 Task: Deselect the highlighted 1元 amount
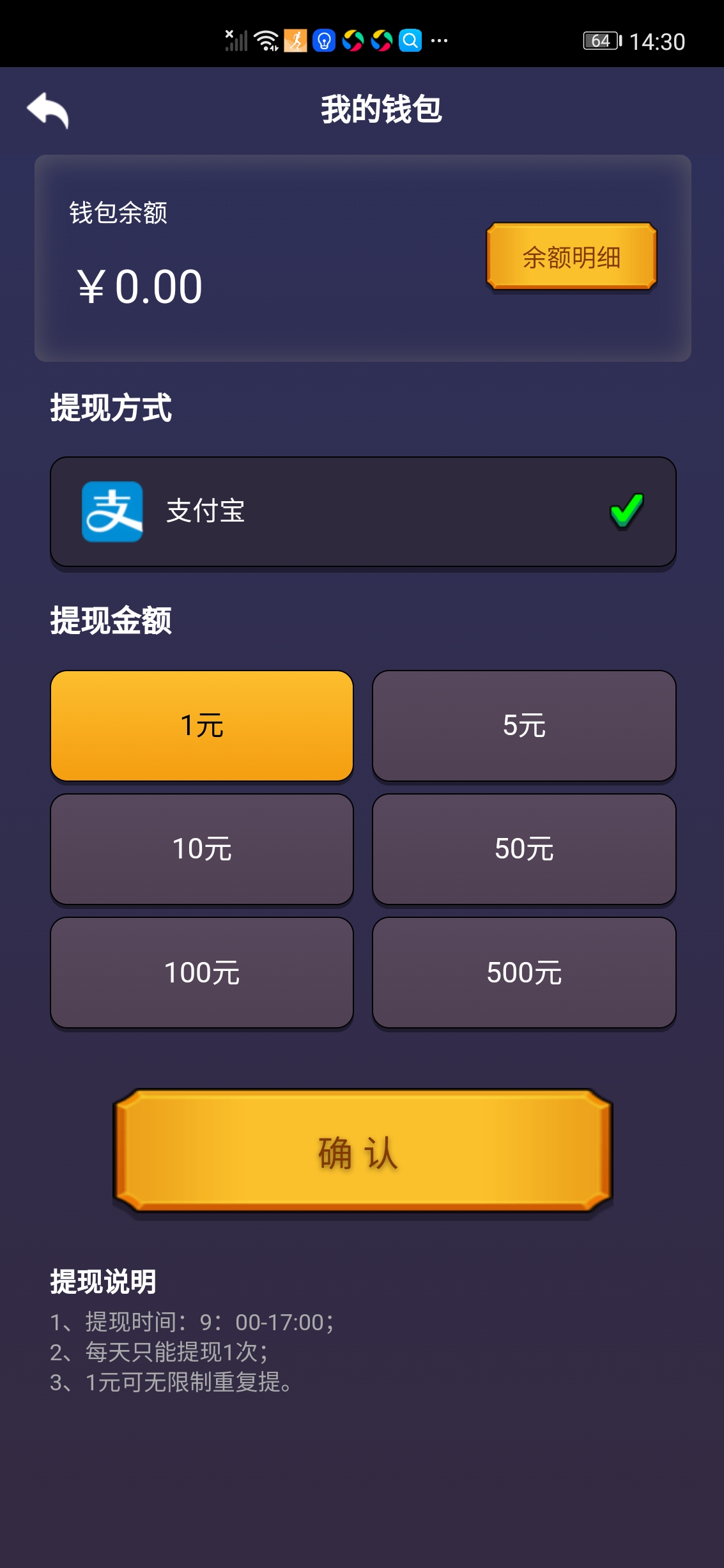tap(202, 726)
